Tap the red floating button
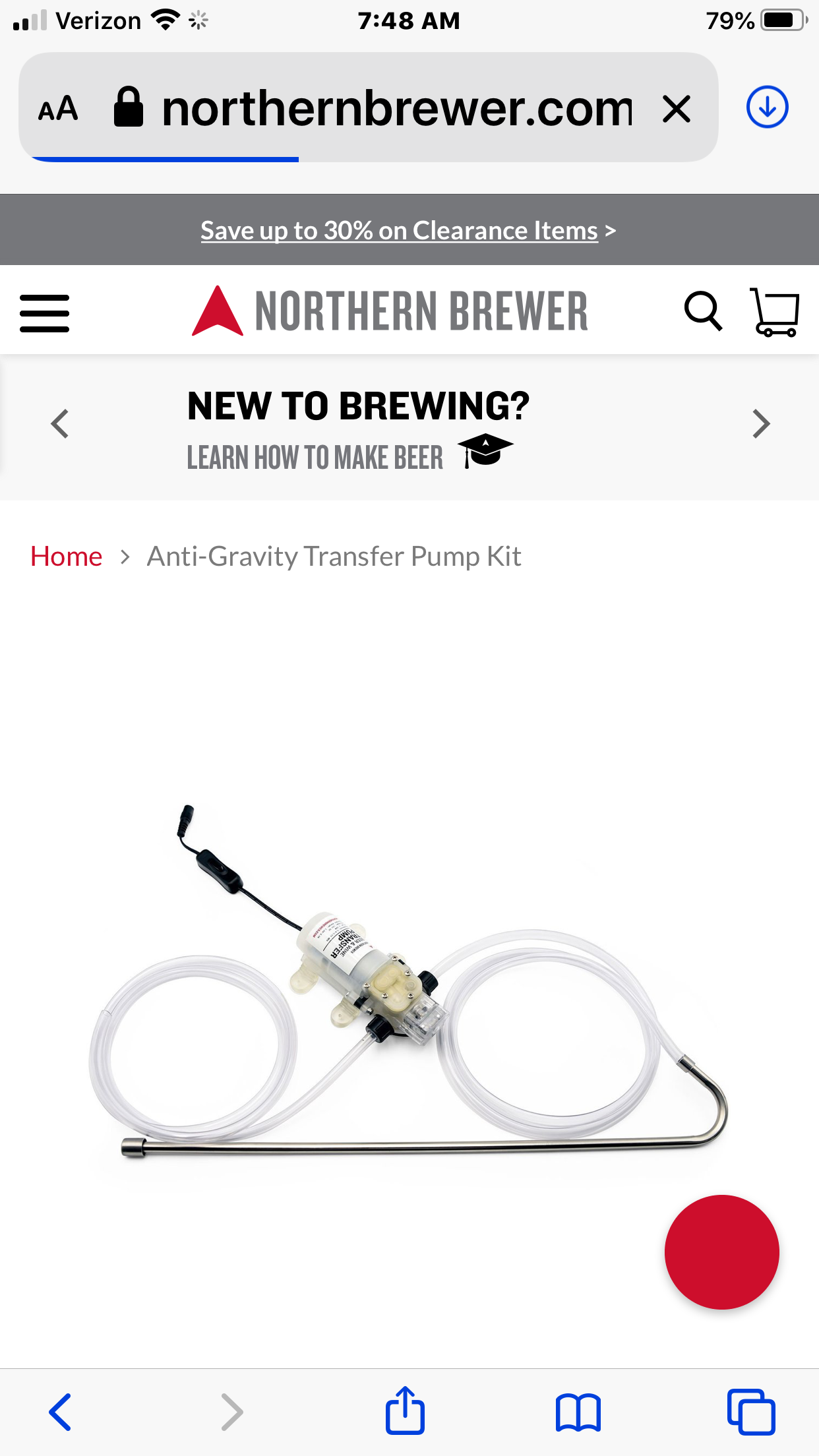Image resolution: width=819 pixels, height=1456 pixels. [x=721, y=1252]
